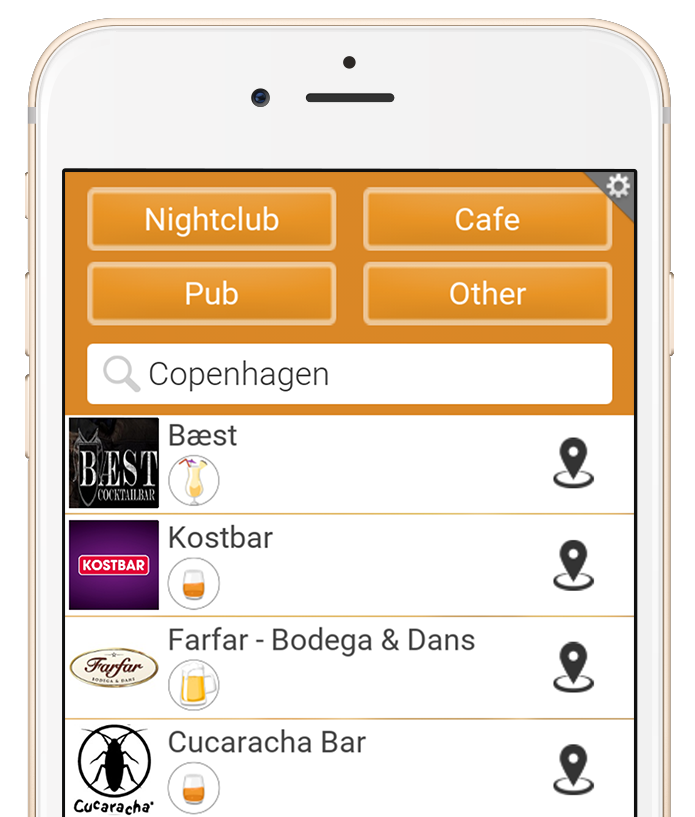The height and width of the screenshot is (817, 695).
Task: Select the Cafe category
Action: (487, 219)
